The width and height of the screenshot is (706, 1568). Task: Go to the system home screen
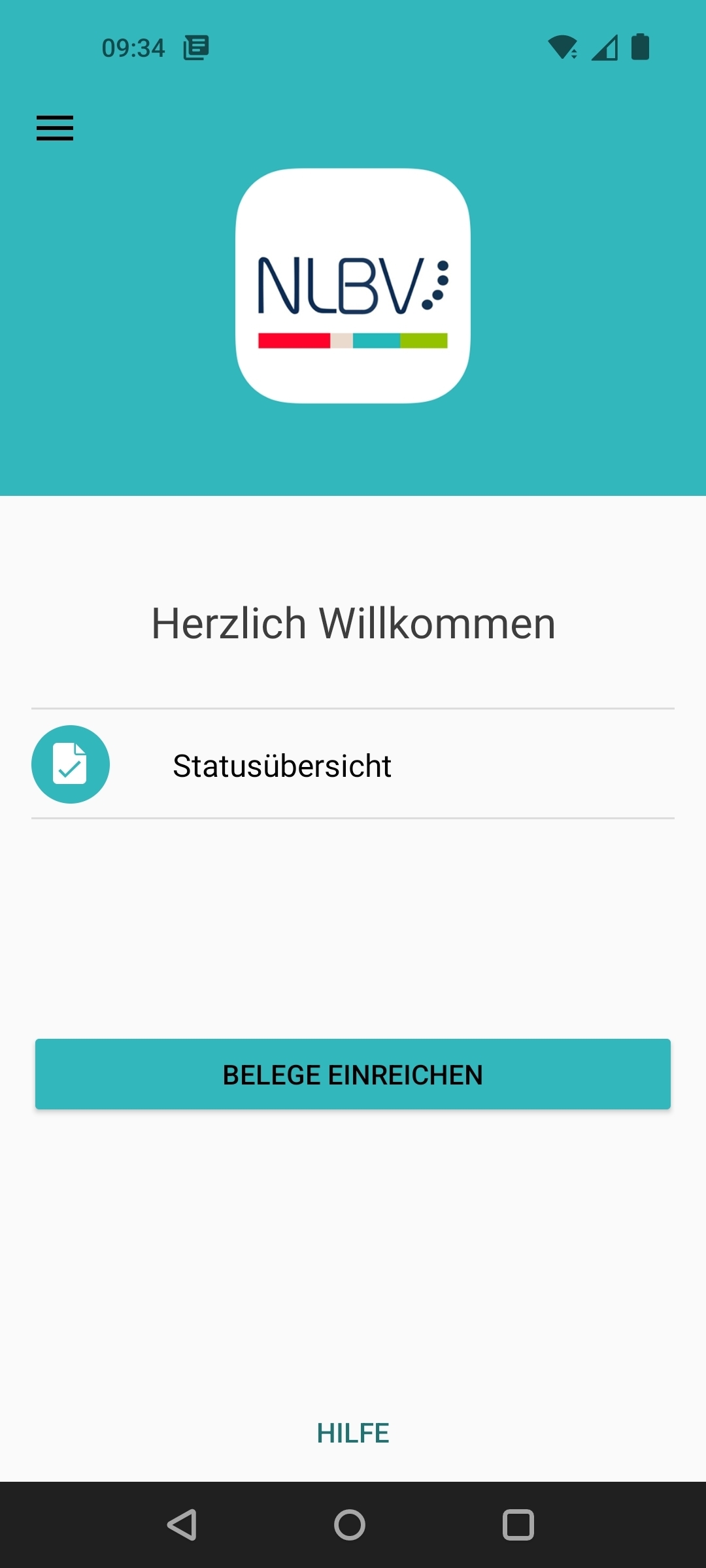point(350,1525)
